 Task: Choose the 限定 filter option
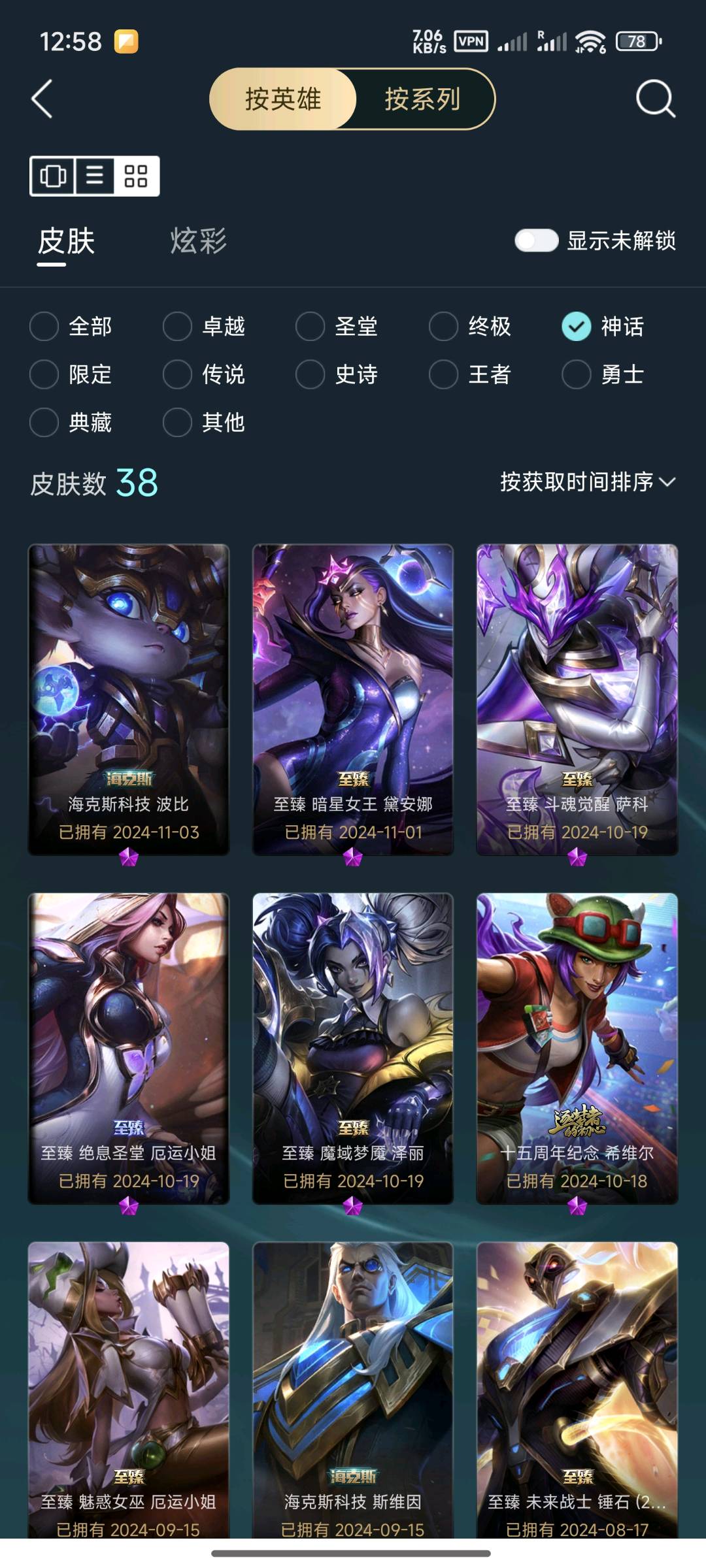click(71, 374)
